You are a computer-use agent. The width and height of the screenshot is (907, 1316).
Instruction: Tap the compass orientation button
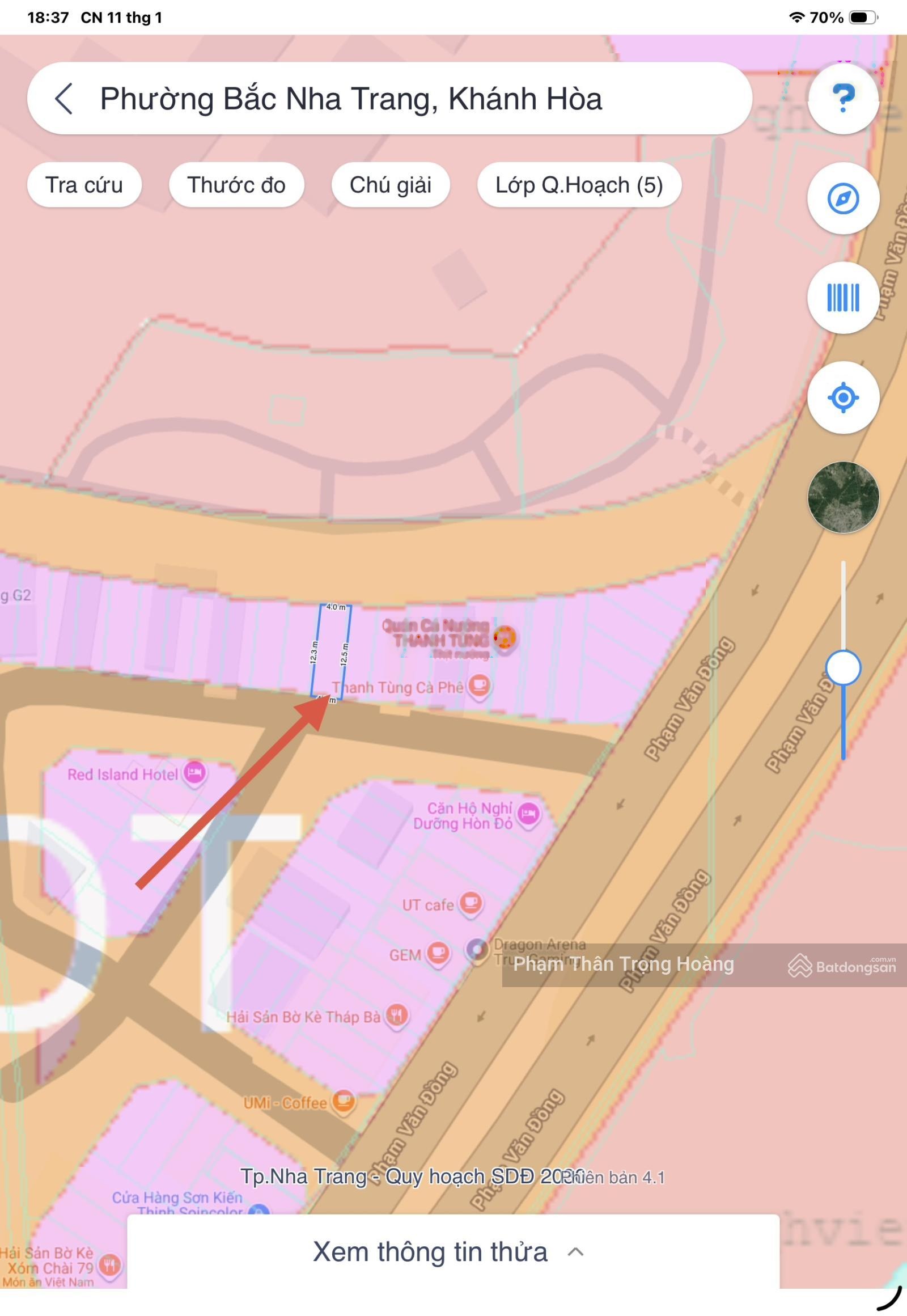click(843, 199)
